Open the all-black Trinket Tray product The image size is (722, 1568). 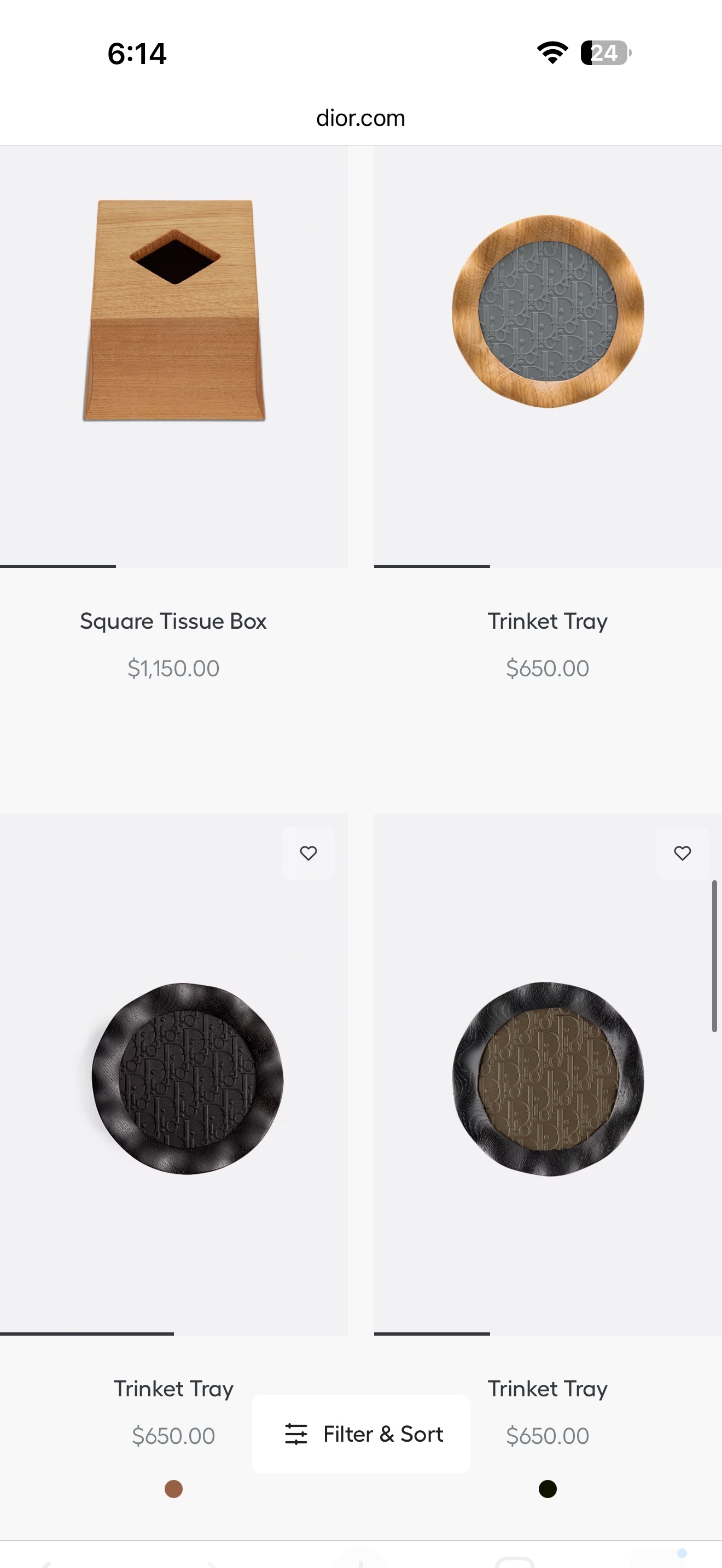188,1079
